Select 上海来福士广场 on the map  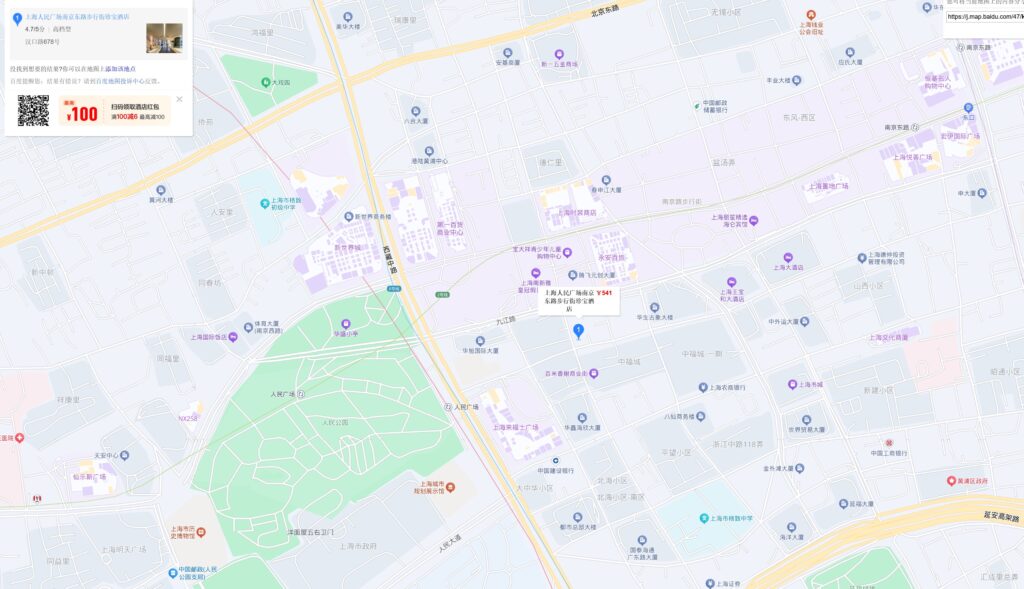pos(514,427)
